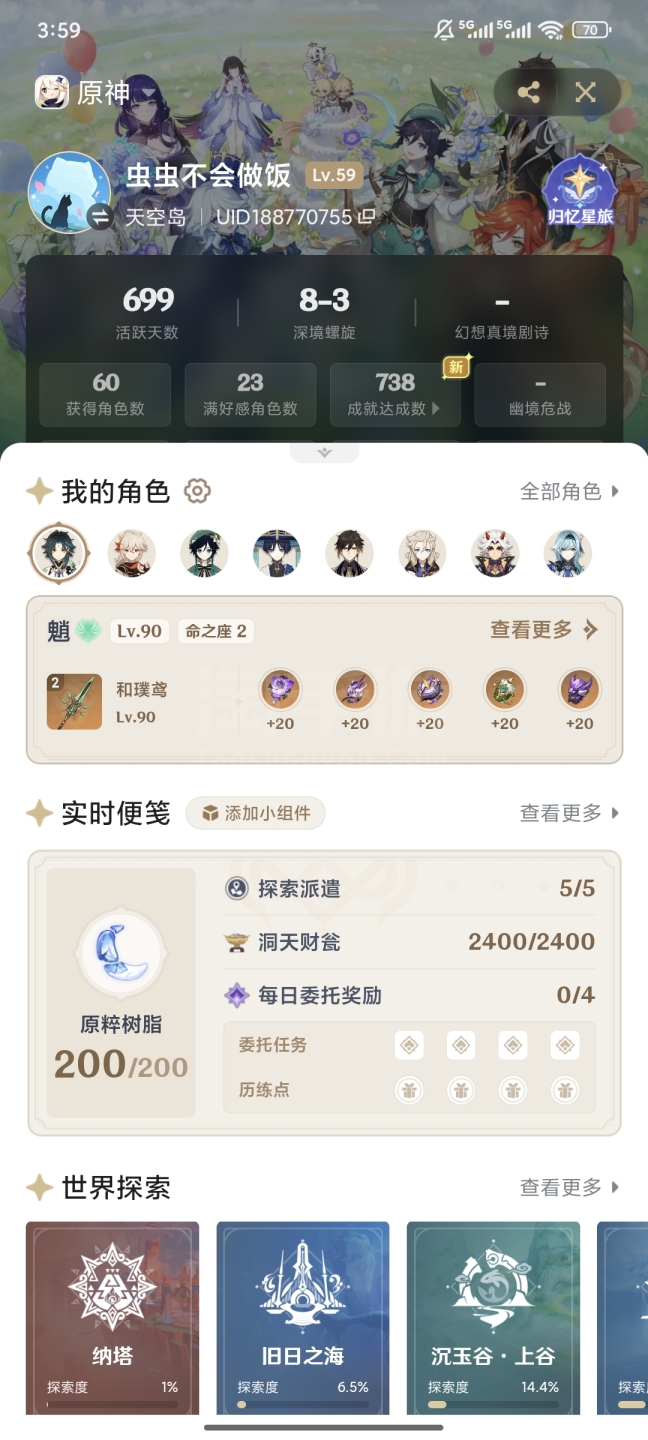Open the 和璞鸢 weapon icon

pos(74,701)
